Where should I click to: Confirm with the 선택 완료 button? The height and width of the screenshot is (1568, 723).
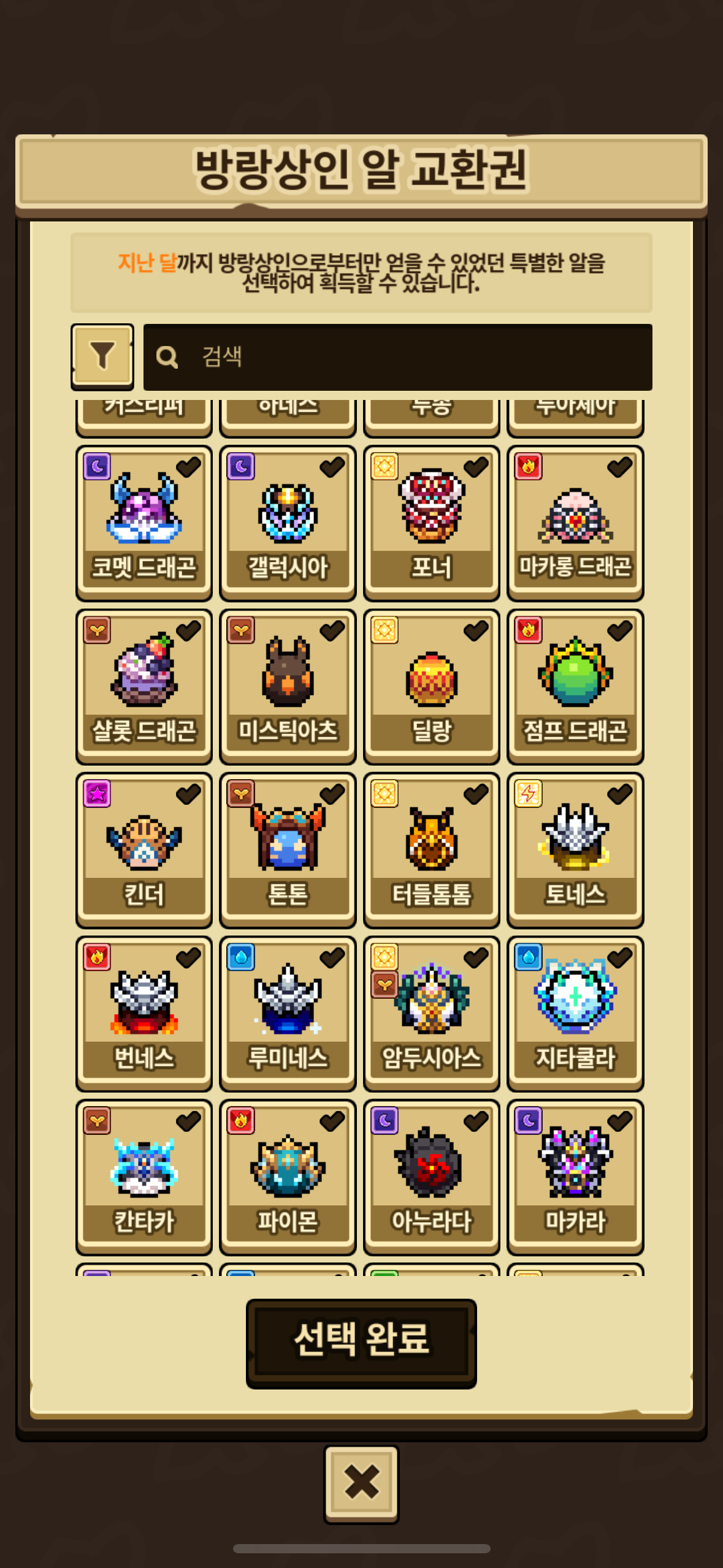(x=361, y=1342)
